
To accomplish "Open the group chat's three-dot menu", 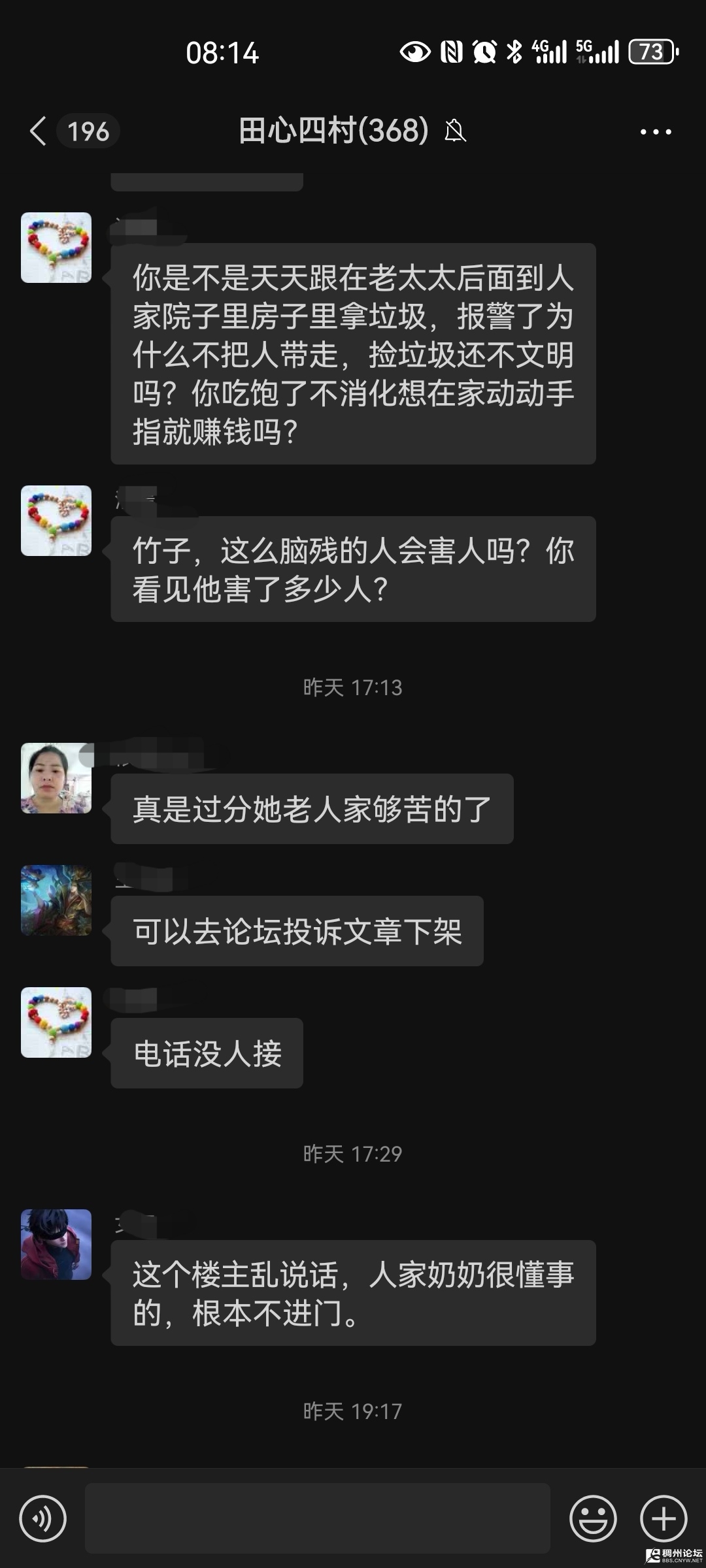I will (655, 131).
